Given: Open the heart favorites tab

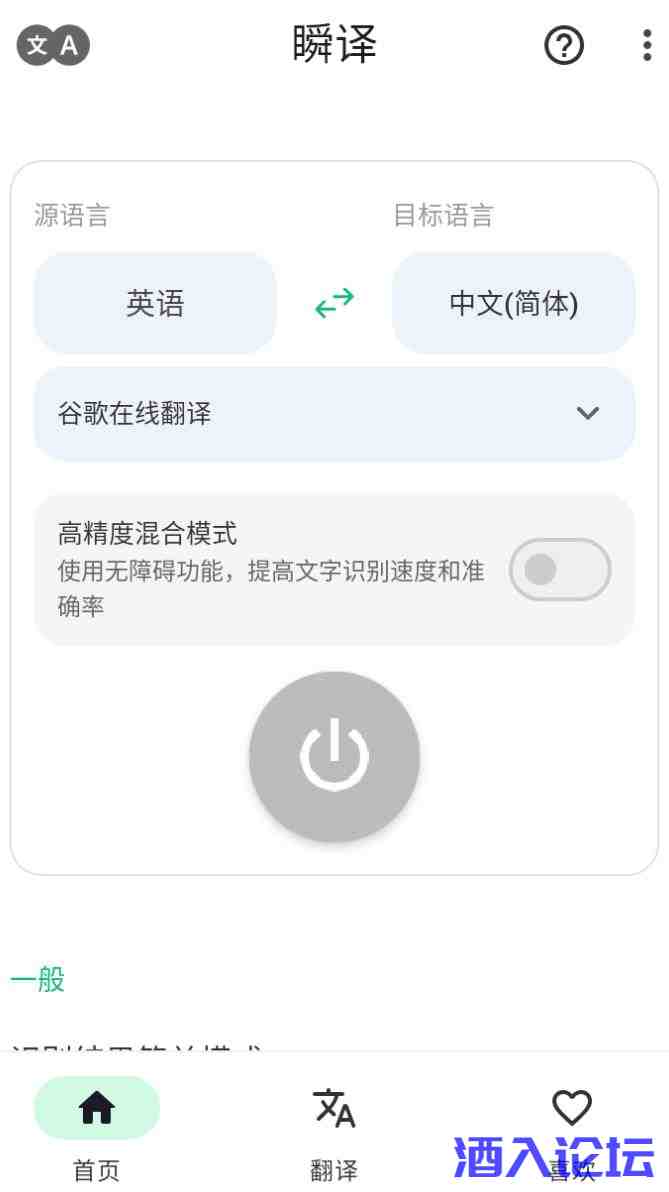Looking at the screenshot, I should 571,1108.
